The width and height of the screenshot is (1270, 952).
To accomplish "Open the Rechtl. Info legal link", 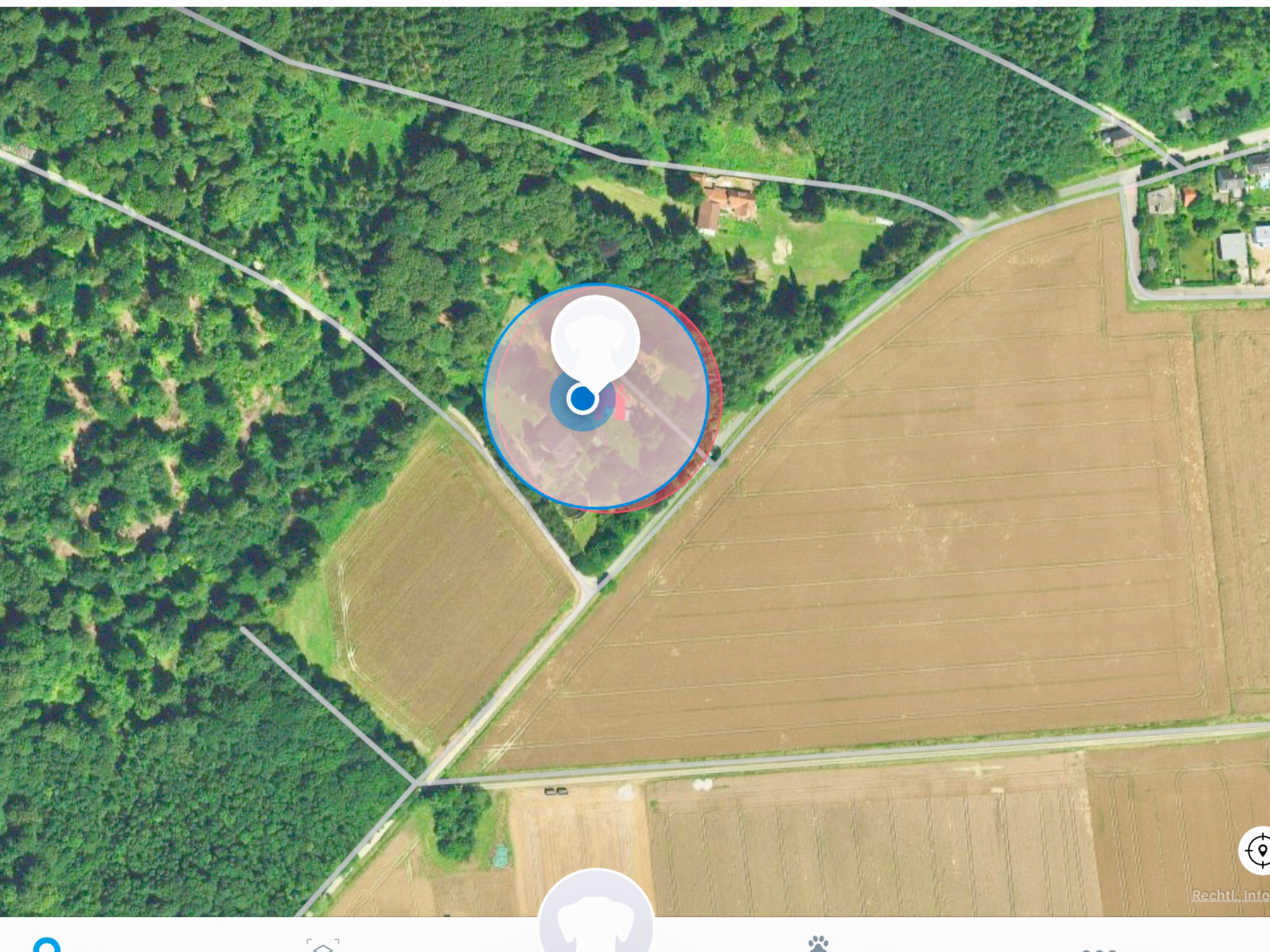I will pos(1230,895).
